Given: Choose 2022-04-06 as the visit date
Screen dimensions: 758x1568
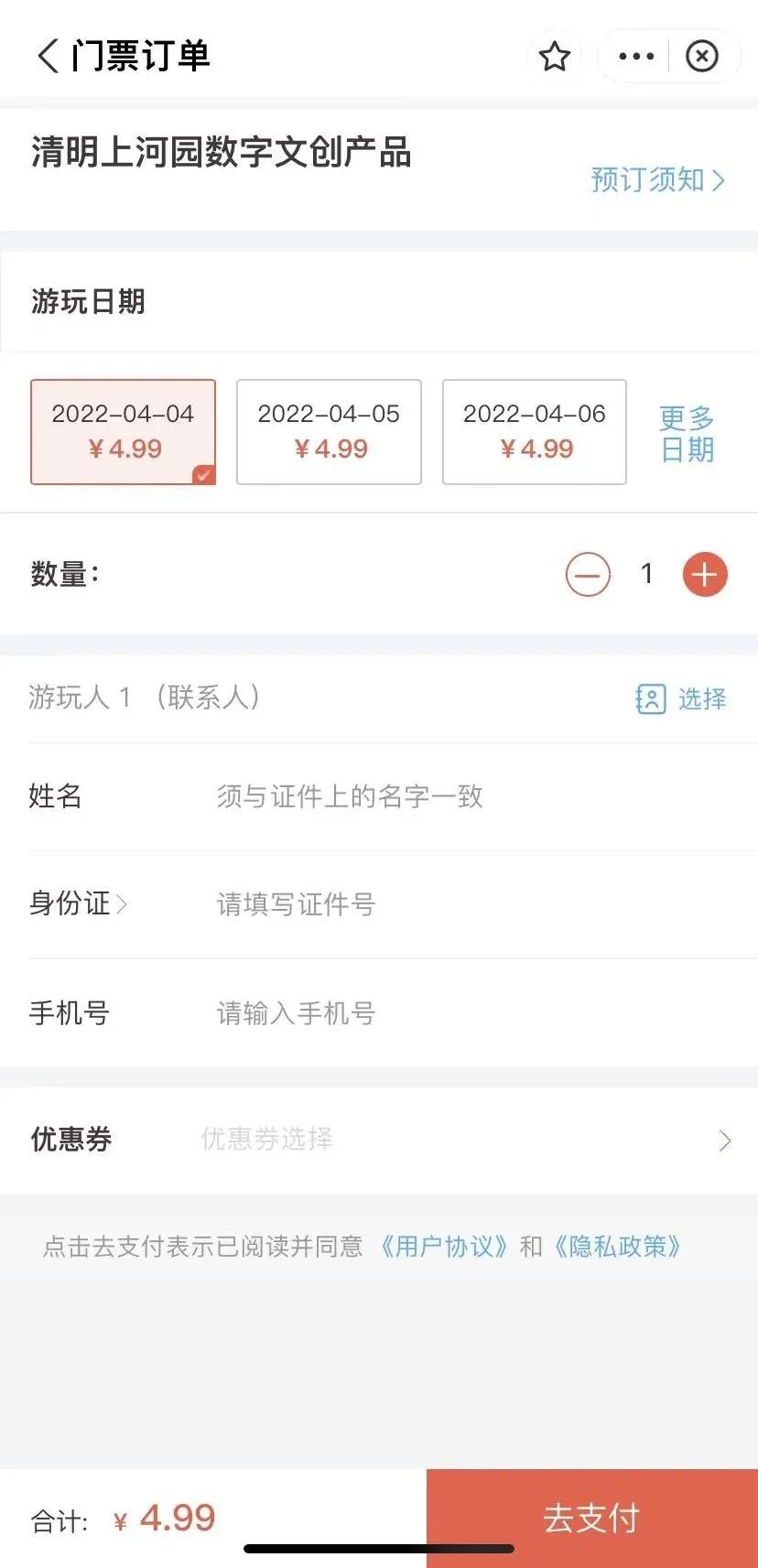Looking at the screenshot, I should (534, 431).
